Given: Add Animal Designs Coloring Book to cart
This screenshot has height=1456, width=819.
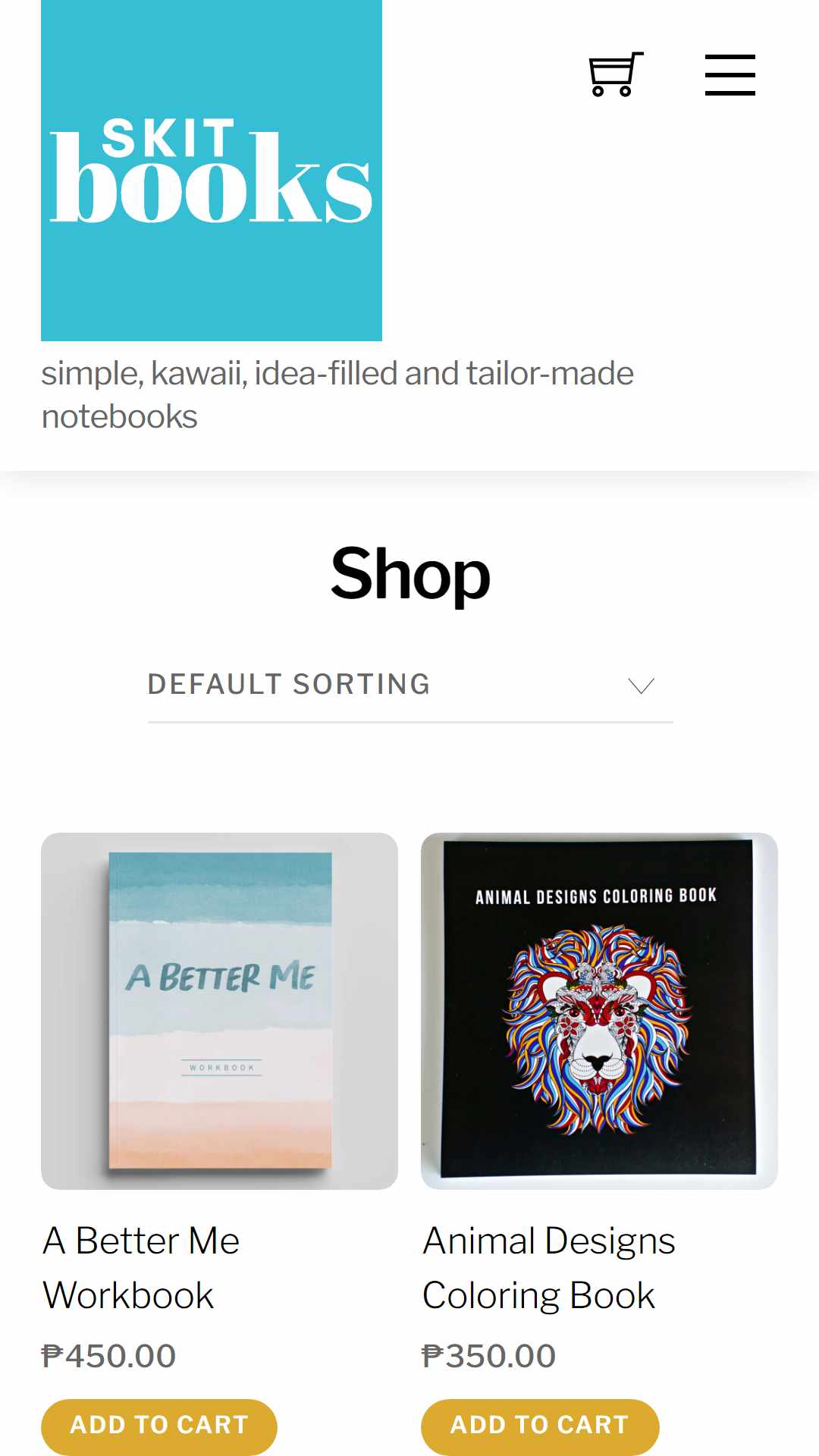Looking at the screenshot, I should tap(540, 1426).
